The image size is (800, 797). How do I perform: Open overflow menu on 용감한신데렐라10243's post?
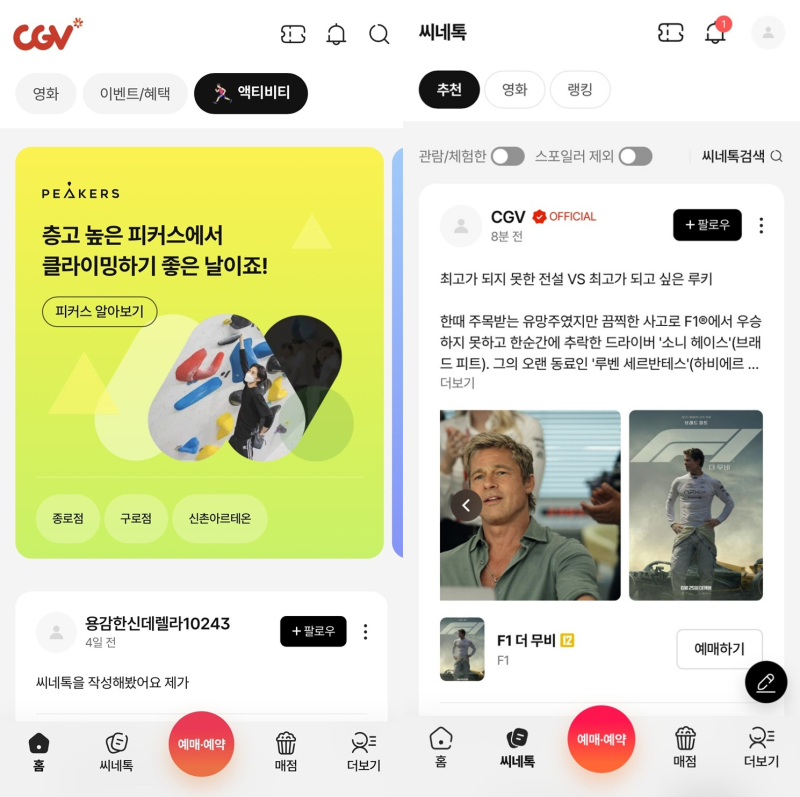[x=365, y=631]
